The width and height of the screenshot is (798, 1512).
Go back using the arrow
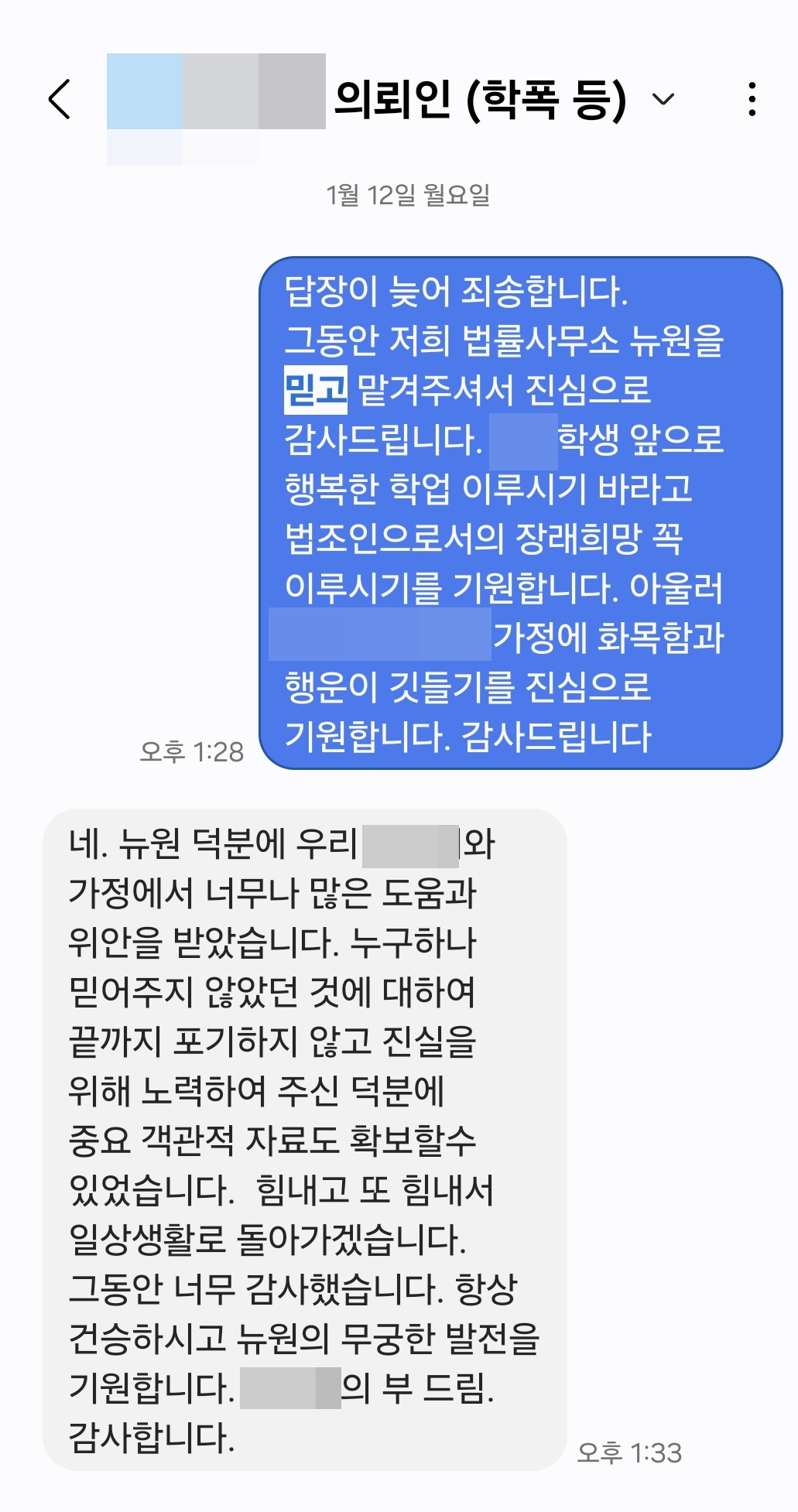click(x=60, y=99)
